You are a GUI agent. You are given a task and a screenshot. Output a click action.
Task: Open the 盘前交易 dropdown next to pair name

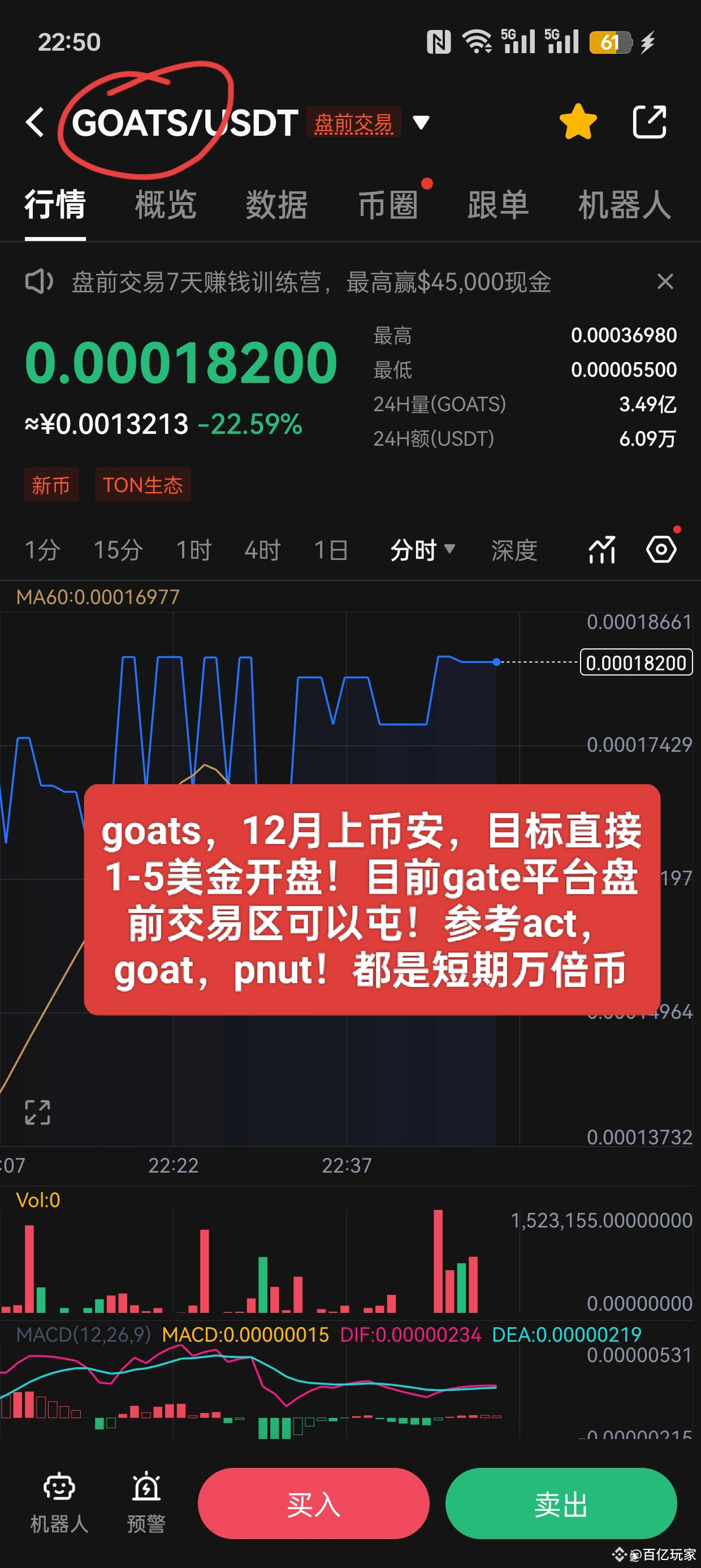(353, 121)
